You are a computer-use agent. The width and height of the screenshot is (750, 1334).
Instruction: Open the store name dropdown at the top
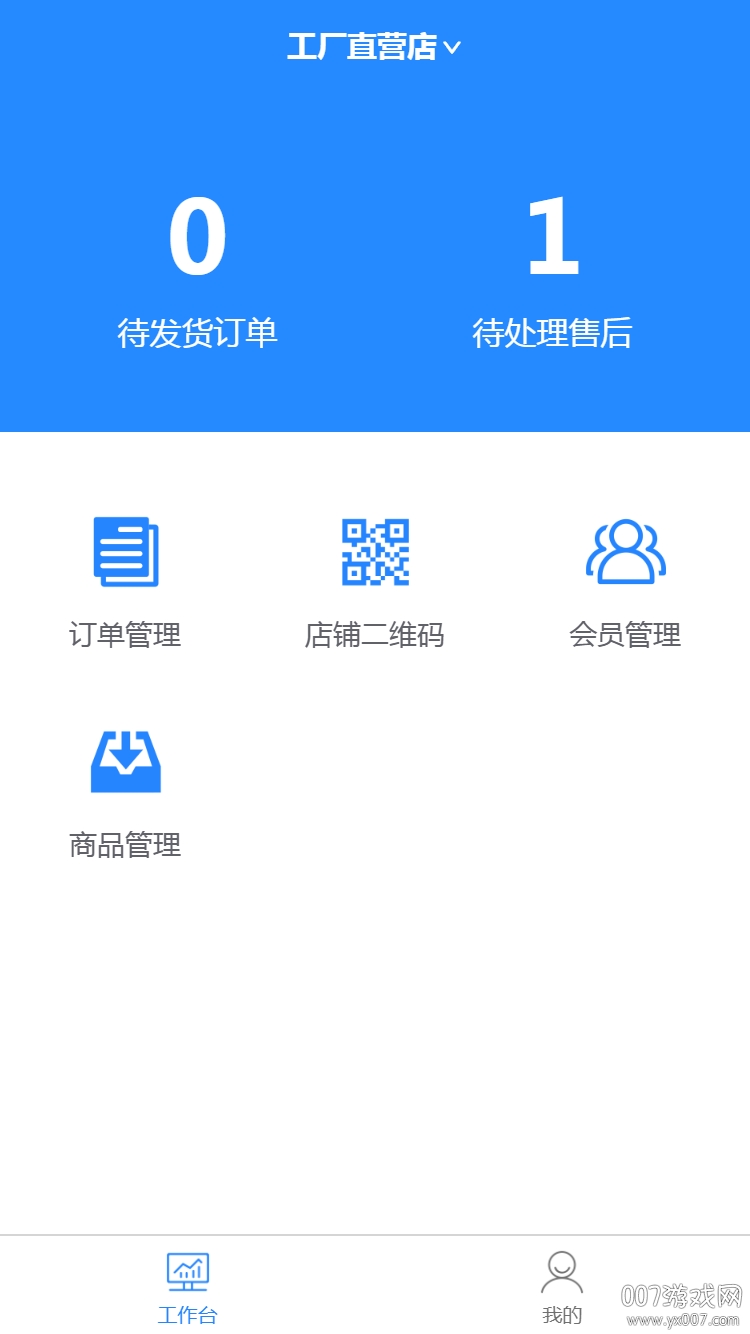[x=375, y=47]
